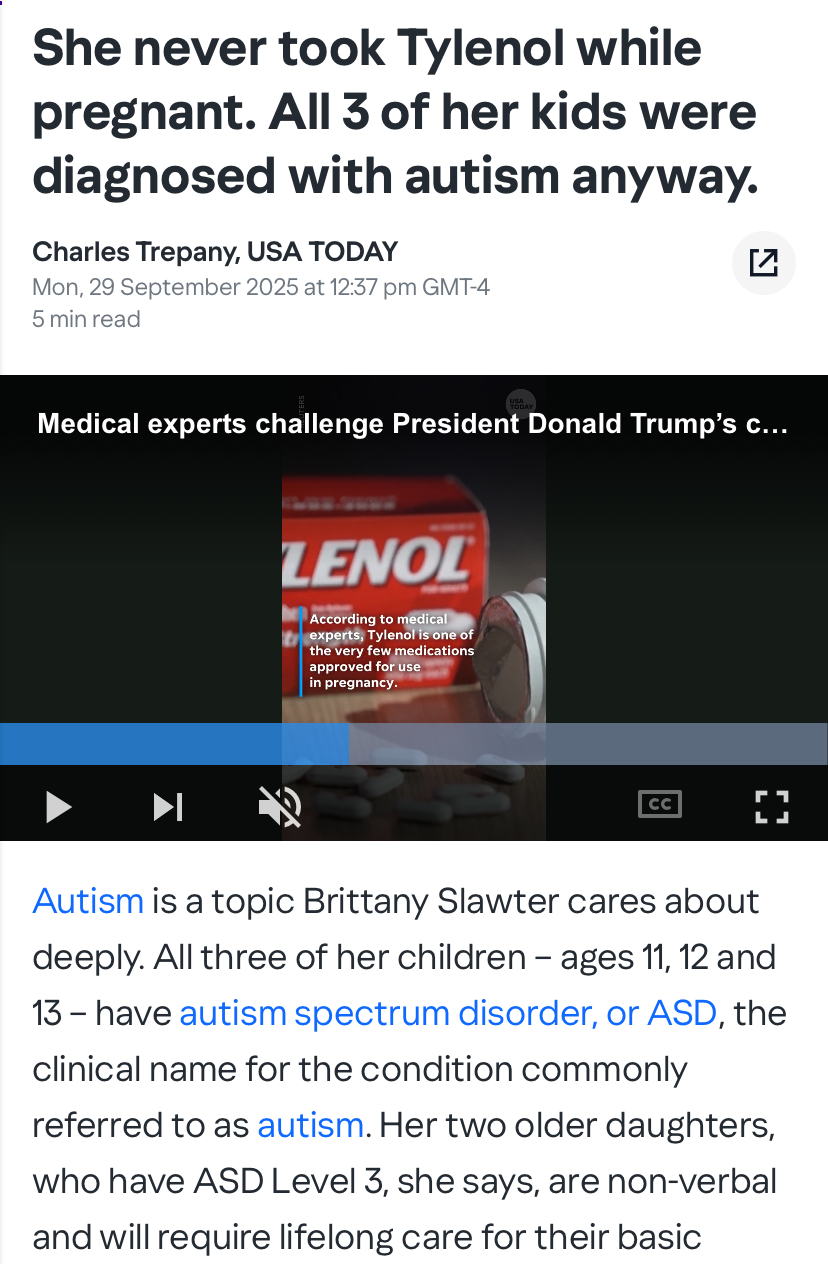Share this article via the external link icon
This screenshot has height=1264, width=828.
tap(763, 263)
